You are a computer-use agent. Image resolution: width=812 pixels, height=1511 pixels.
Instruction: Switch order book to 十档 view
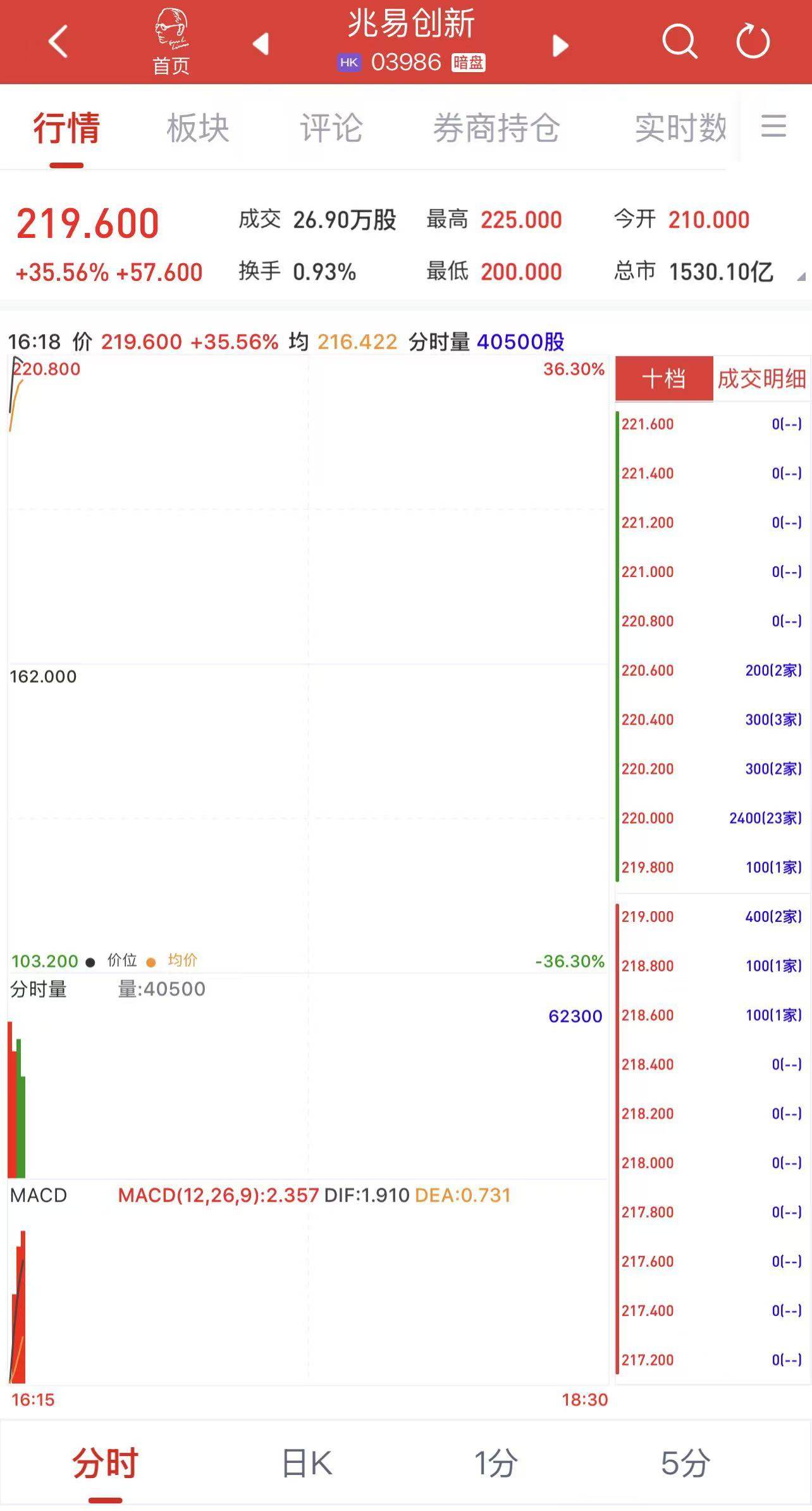663,380
